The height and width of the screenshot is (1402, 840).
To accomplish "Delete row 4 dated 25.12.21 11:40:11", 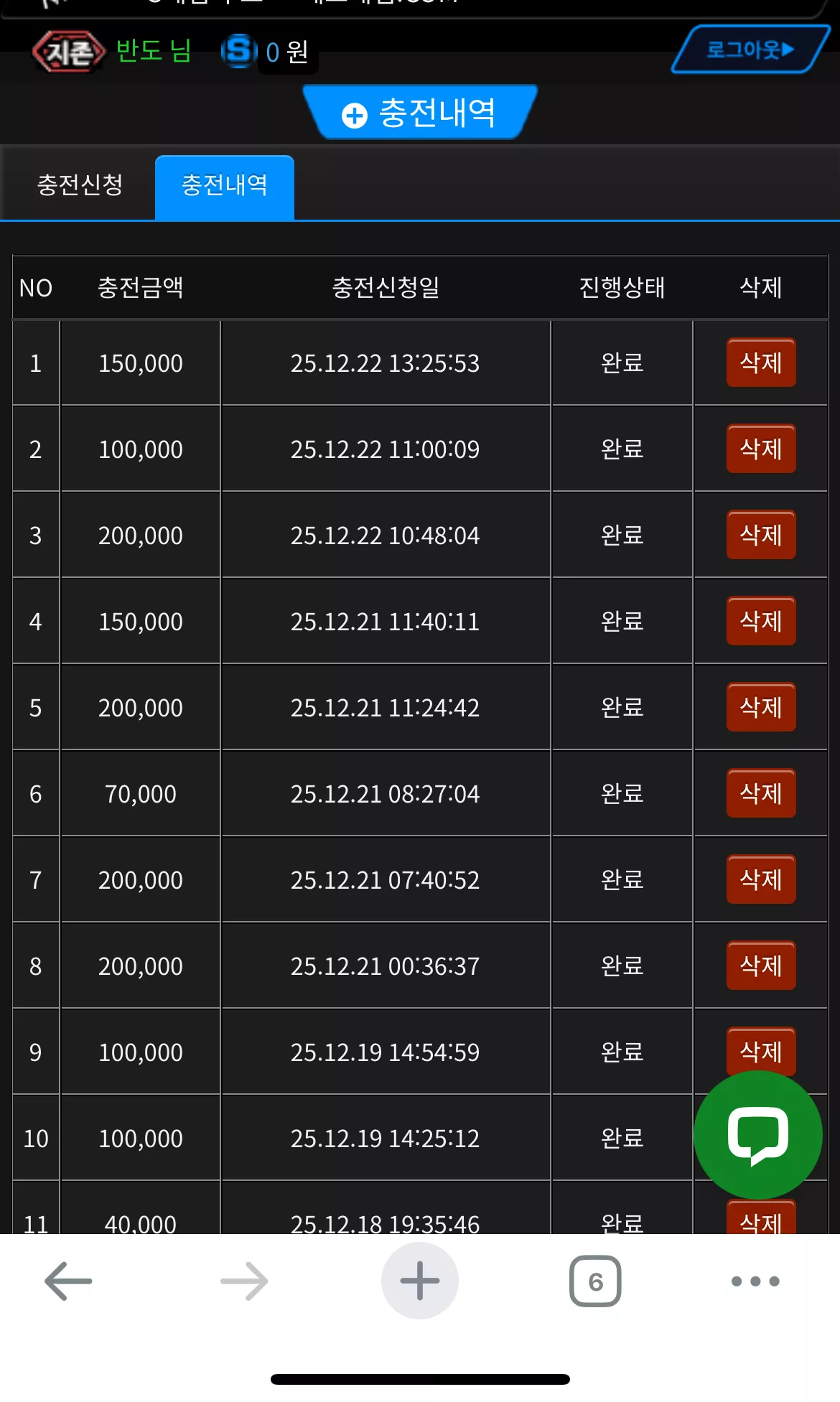I will point(761,621).
